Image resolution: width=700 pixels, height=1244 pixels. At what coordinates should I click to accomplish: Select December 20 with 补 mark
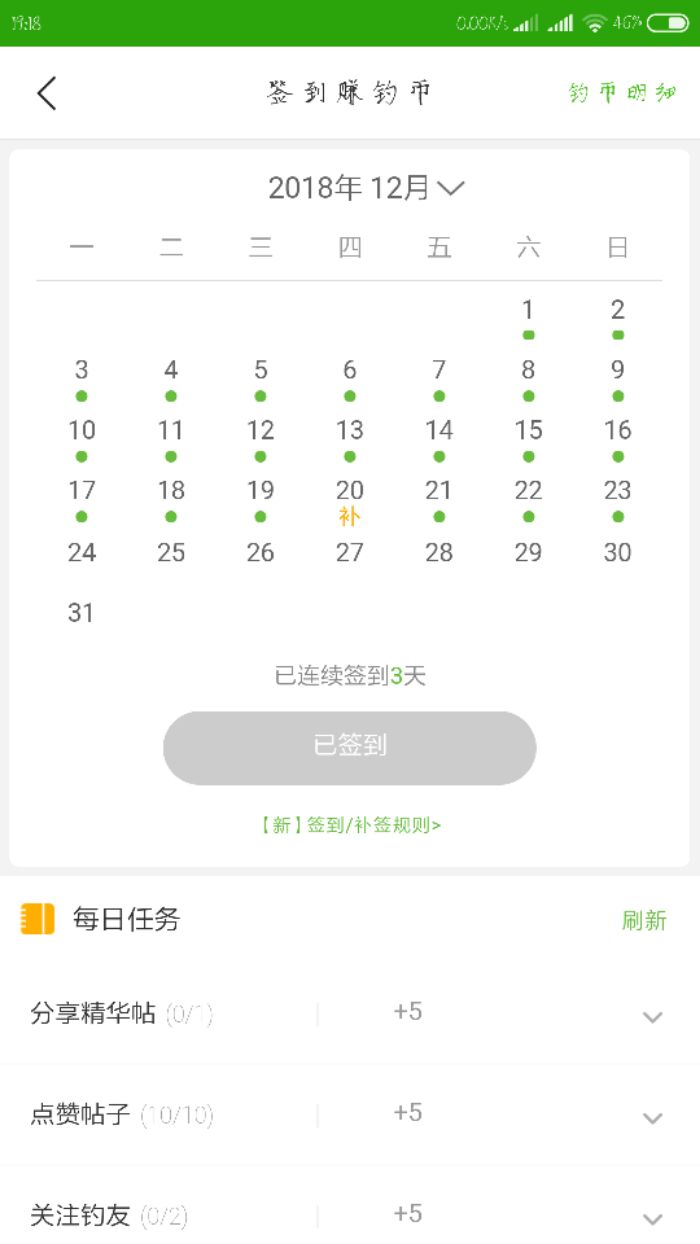click(350, 501)
